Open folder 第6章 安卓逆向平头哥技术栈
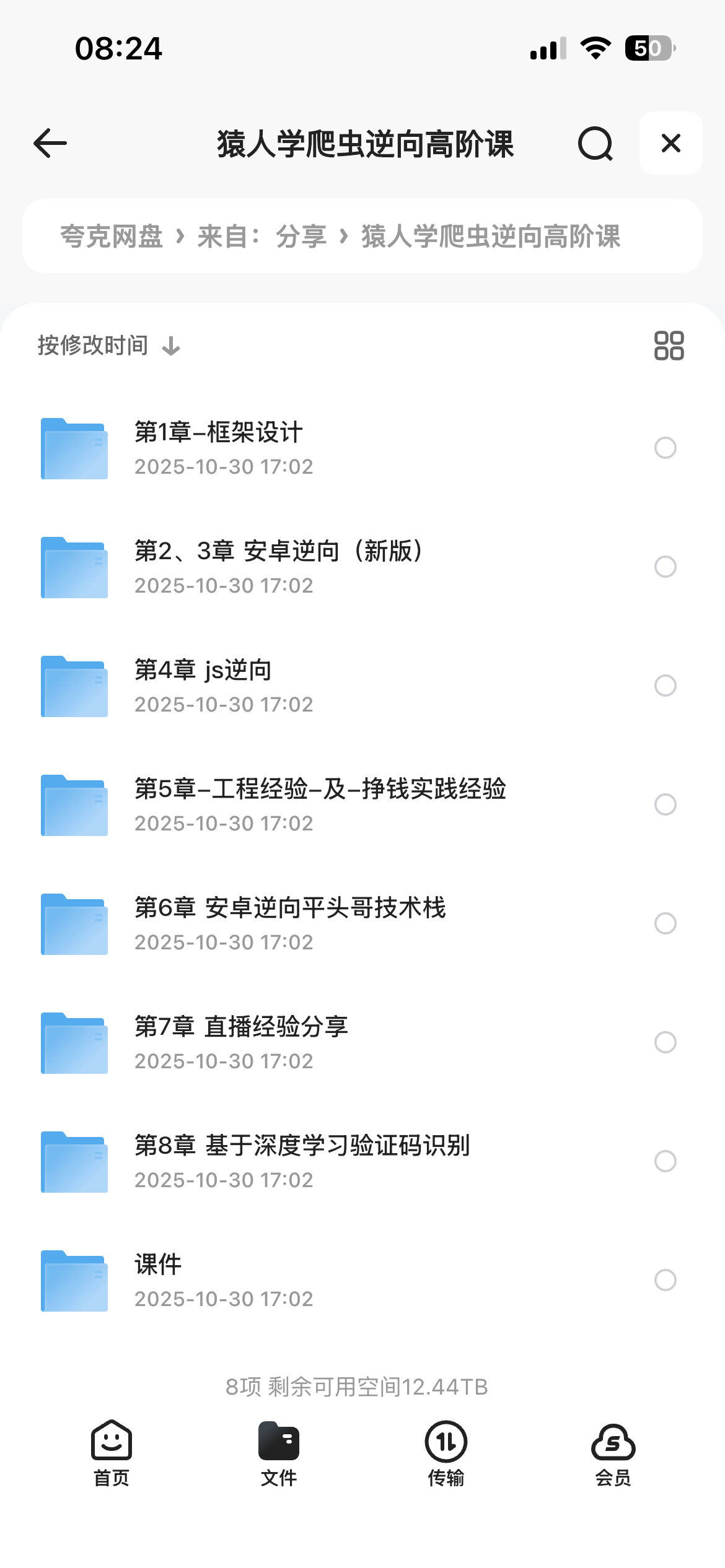The image size is (725, 1568). click(290, 923)
